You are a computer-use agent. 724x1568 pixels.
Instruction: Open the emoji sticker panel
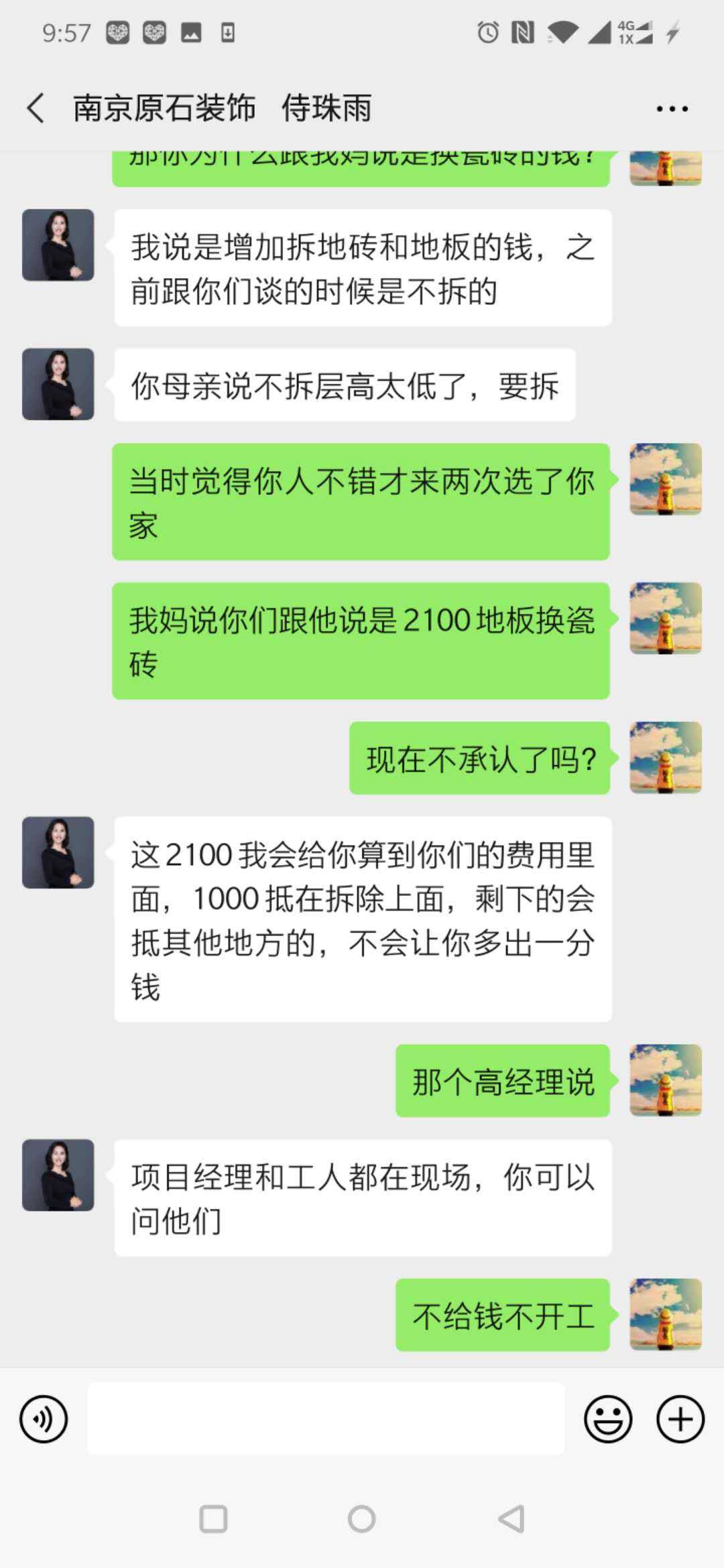click(x=608, y=1419)
